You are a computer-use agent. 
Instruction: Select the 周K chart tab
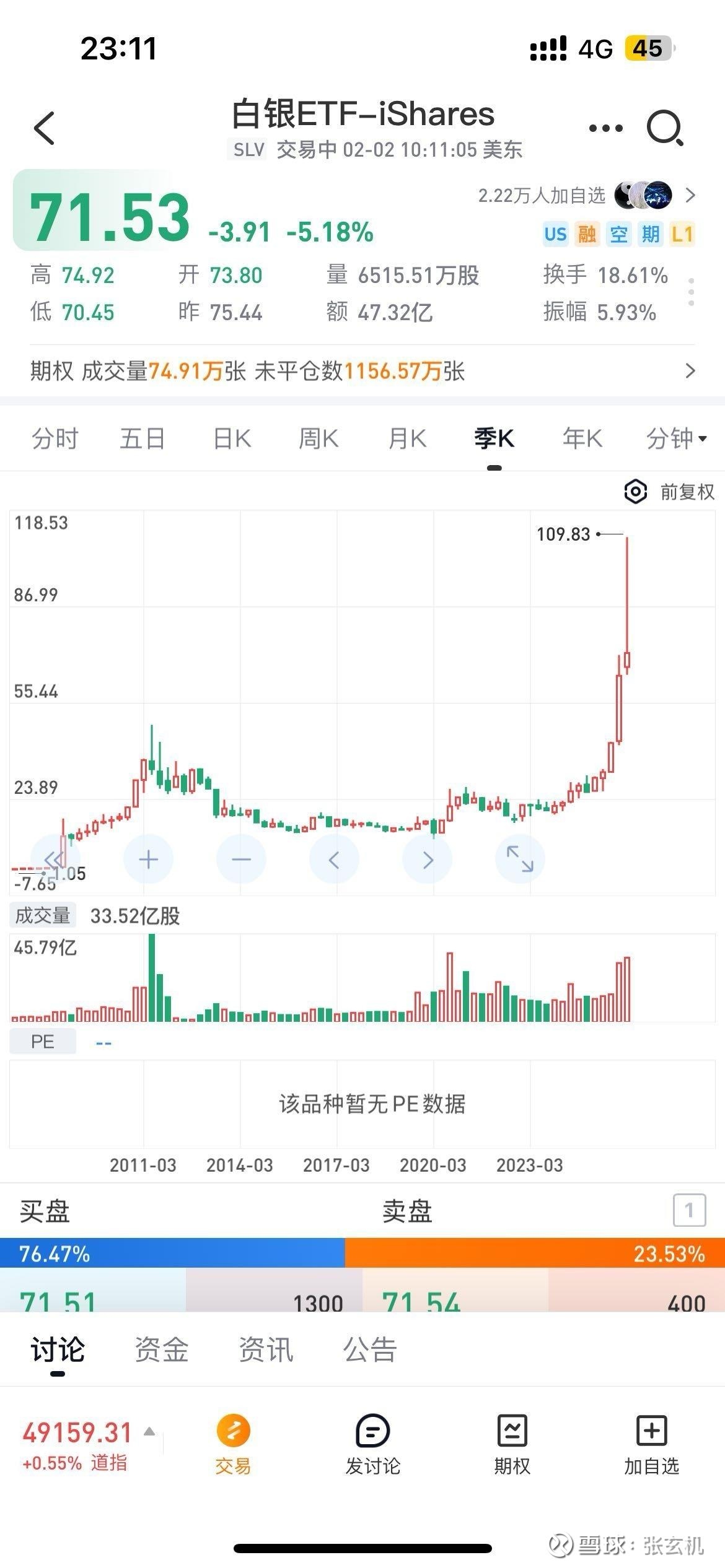[x=319, y=438]
